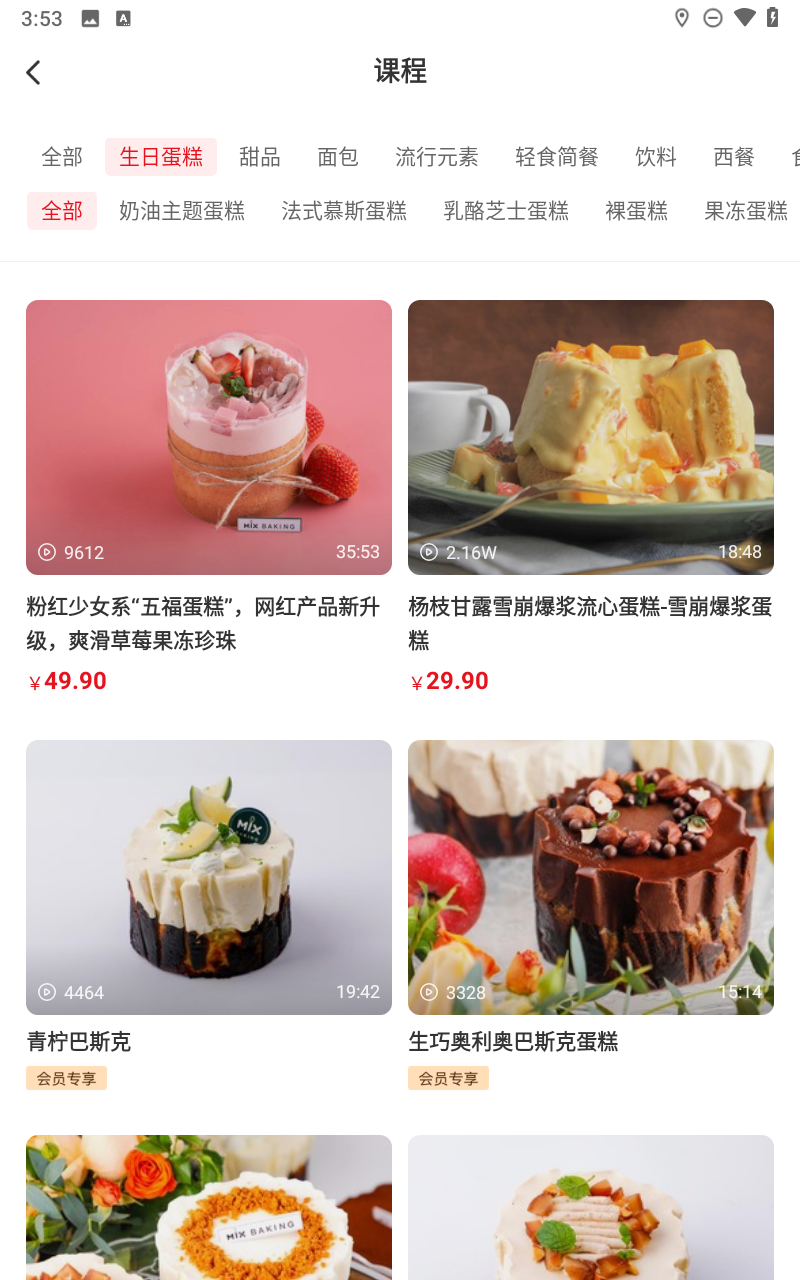Filter by 奶油主题蛋糕 subcategory

pos(182,211)
